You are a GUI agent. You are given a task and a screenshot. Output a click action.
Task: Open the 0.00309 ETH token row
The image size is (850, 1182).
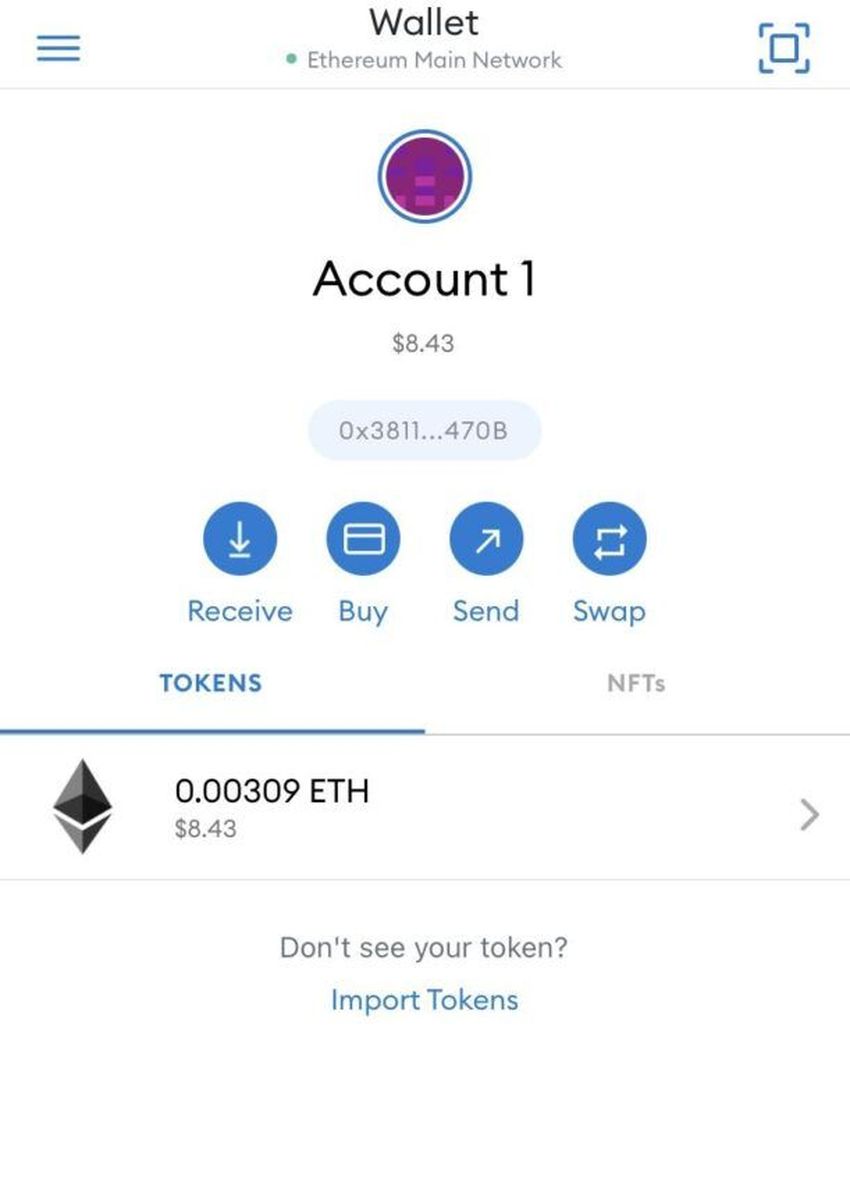click(x=424, y=808)
